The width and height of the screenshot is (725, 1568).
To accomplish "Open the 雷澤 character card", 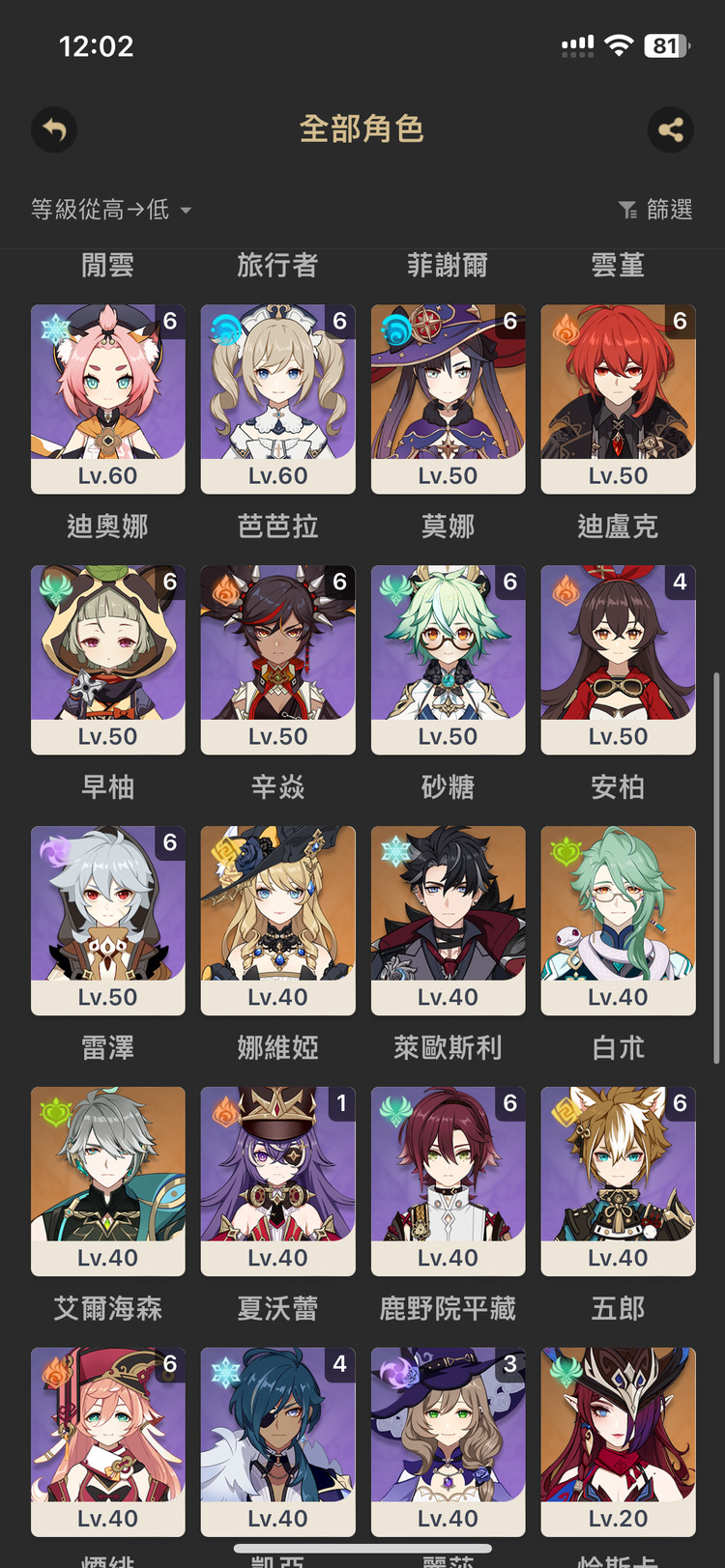I will (x=107, y=921).
